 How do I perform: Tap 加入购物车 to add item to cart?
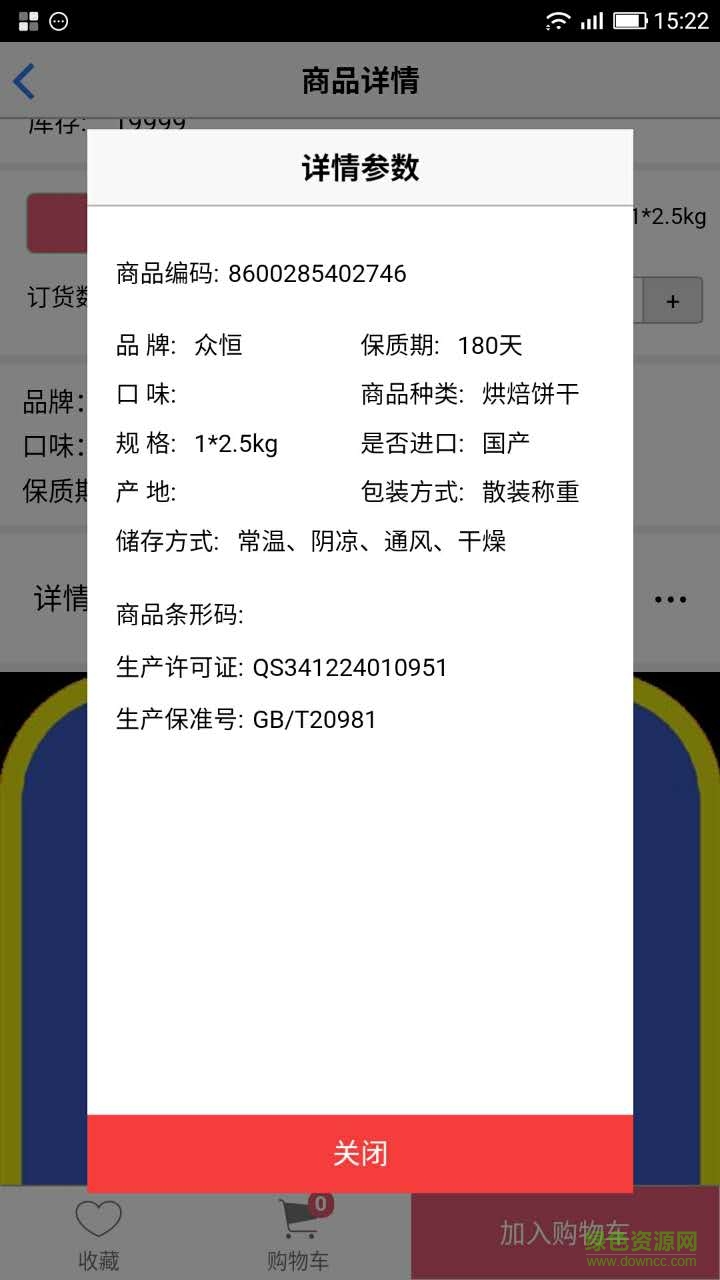click(564, 1232)
